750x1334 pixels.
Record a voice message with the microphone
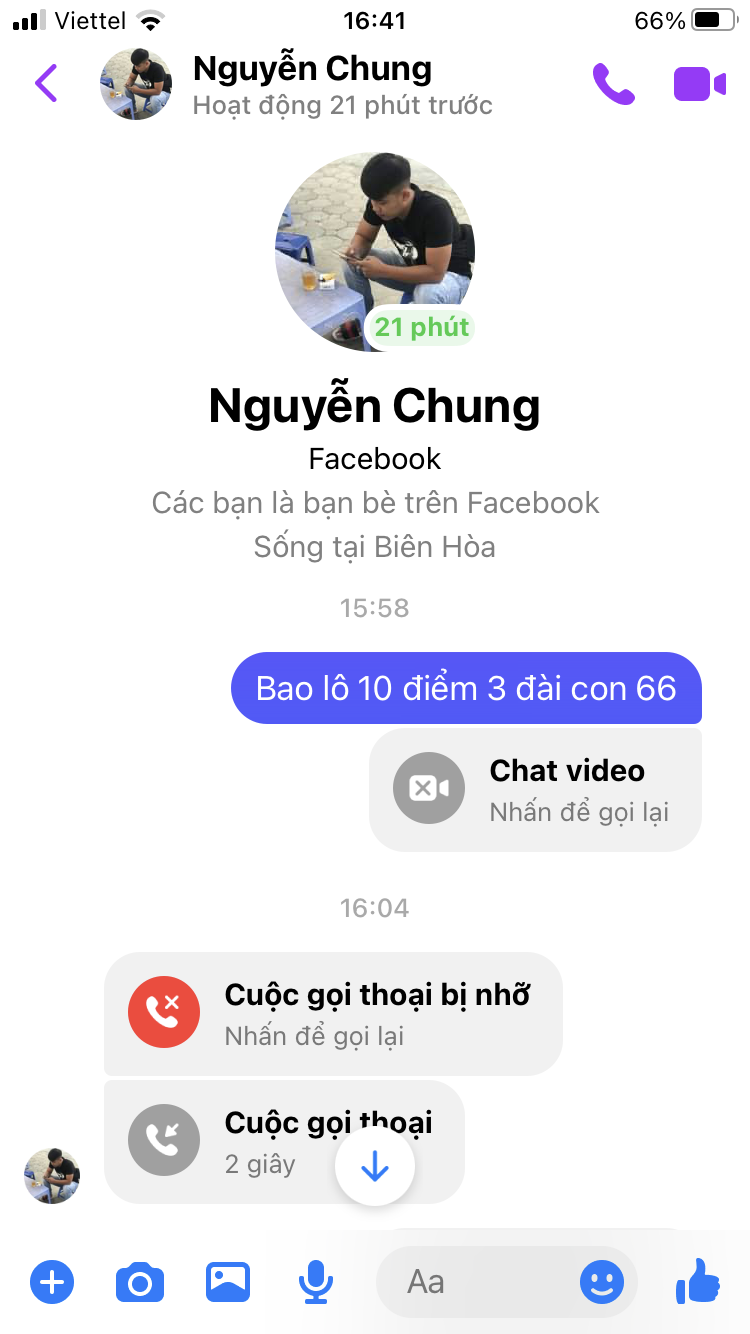(x=316, y=1281)
